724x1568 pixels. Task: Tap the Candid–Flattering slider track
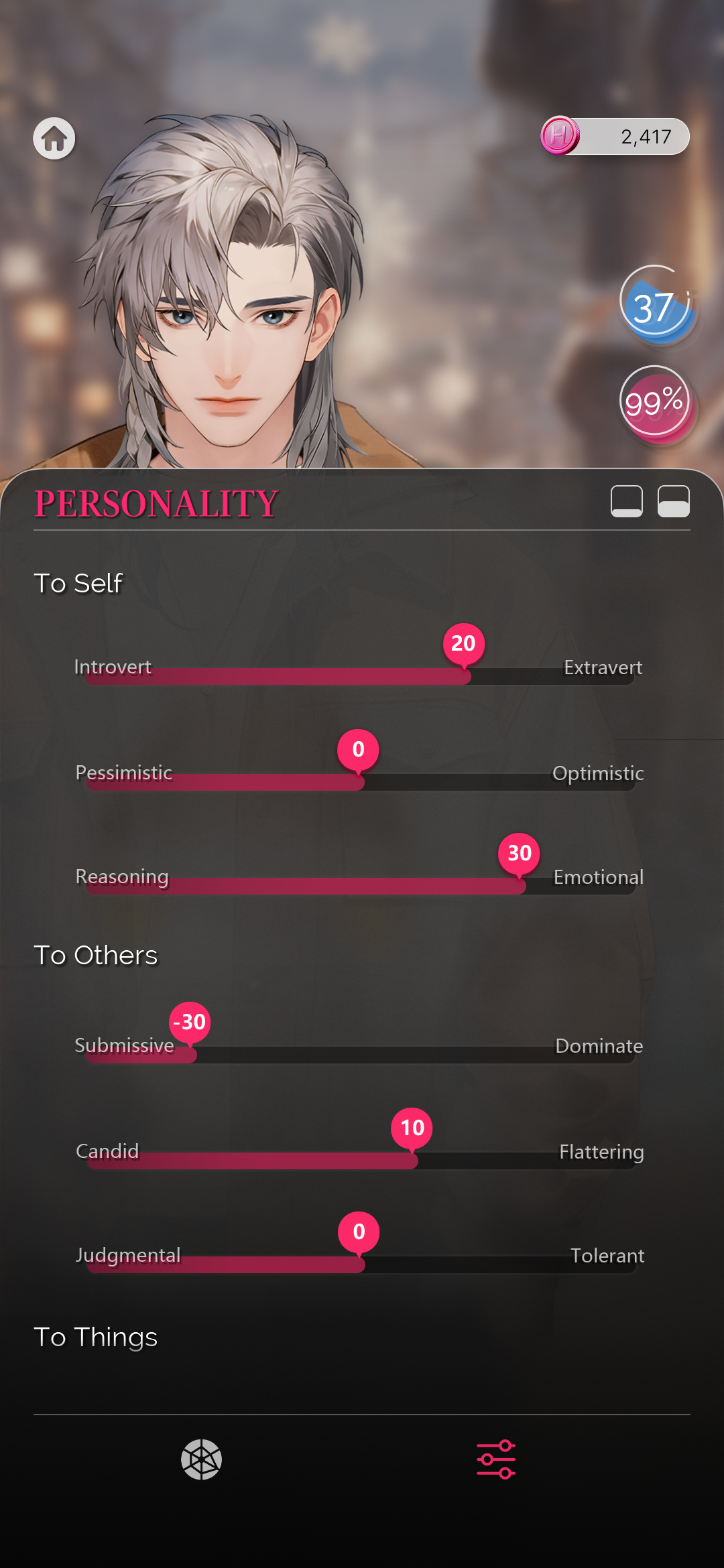tap(359, 1161)
